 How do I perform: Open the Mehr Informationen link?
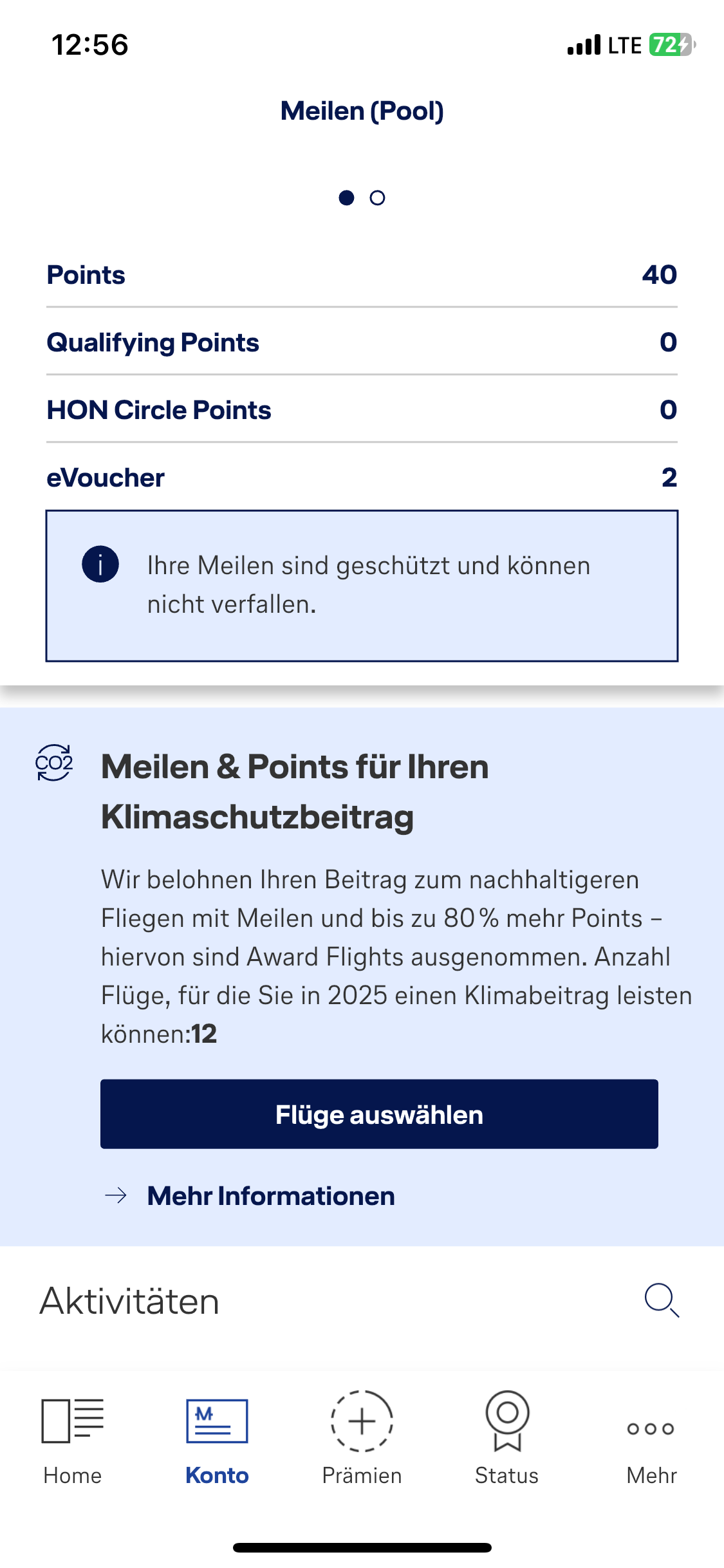tap(270, 1196)
